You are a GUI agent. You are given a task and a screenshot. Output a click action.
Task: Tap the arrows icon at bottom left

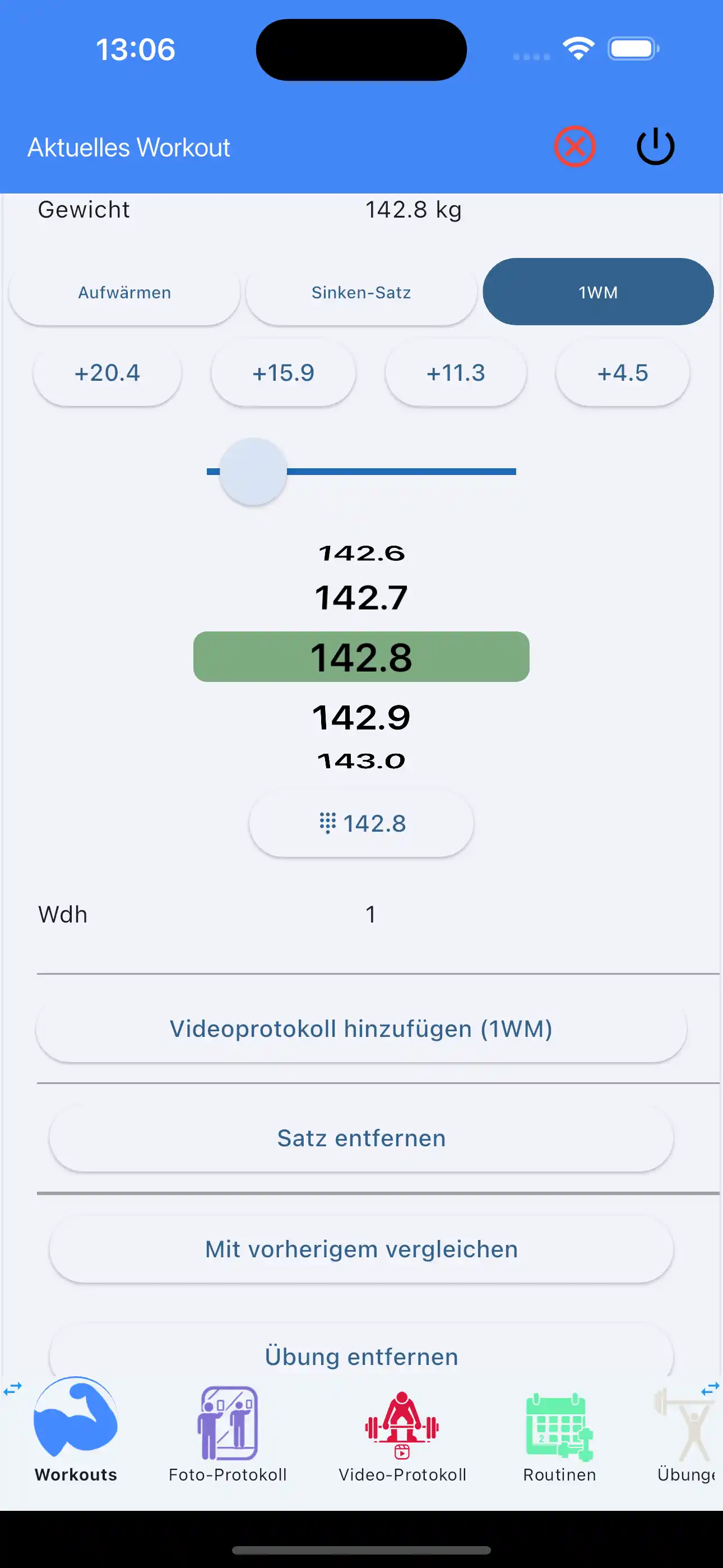point(12,1388)
